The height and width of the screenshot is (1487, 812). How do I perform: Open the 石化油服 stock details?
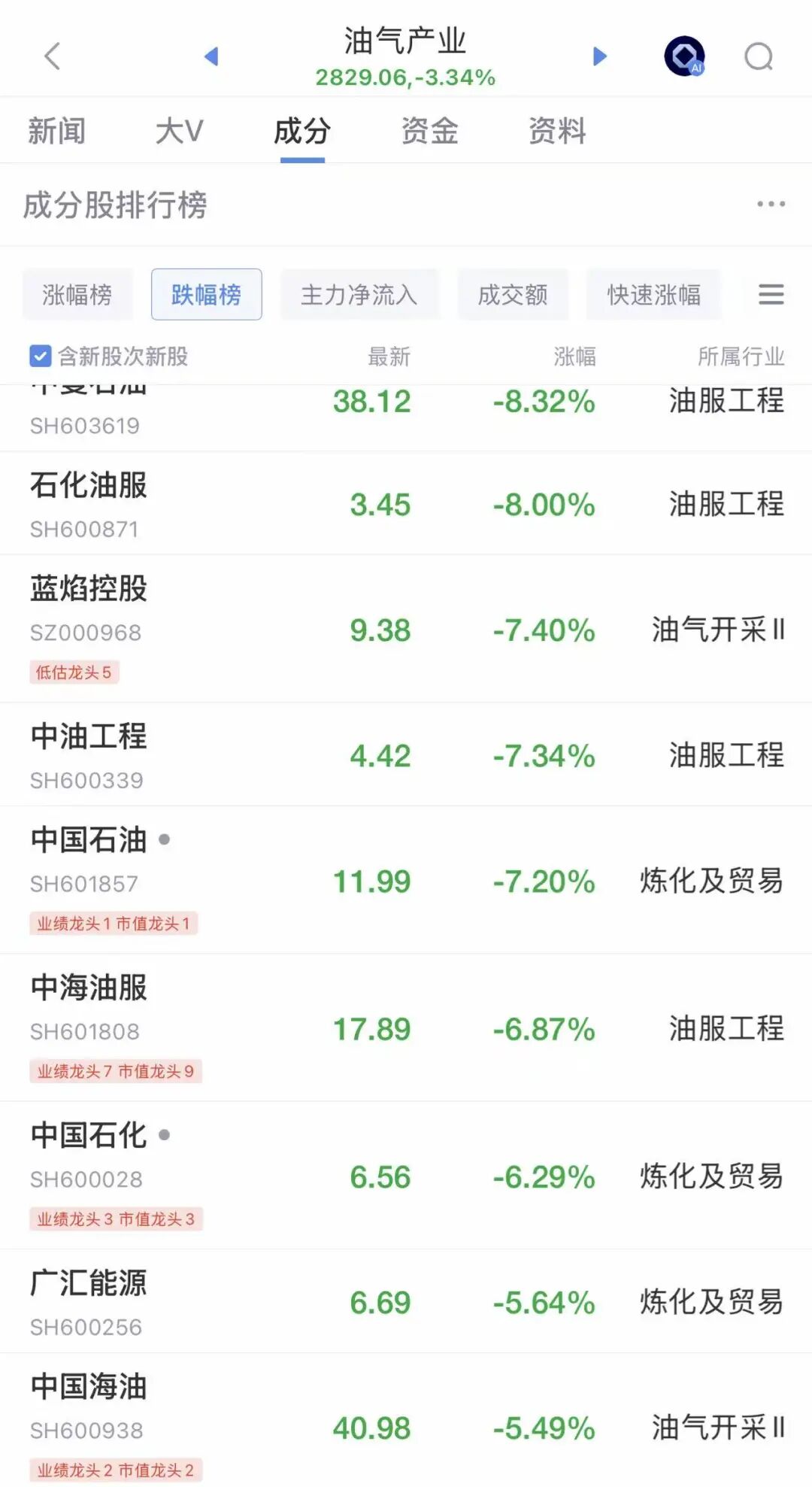[x=89, y=502]
